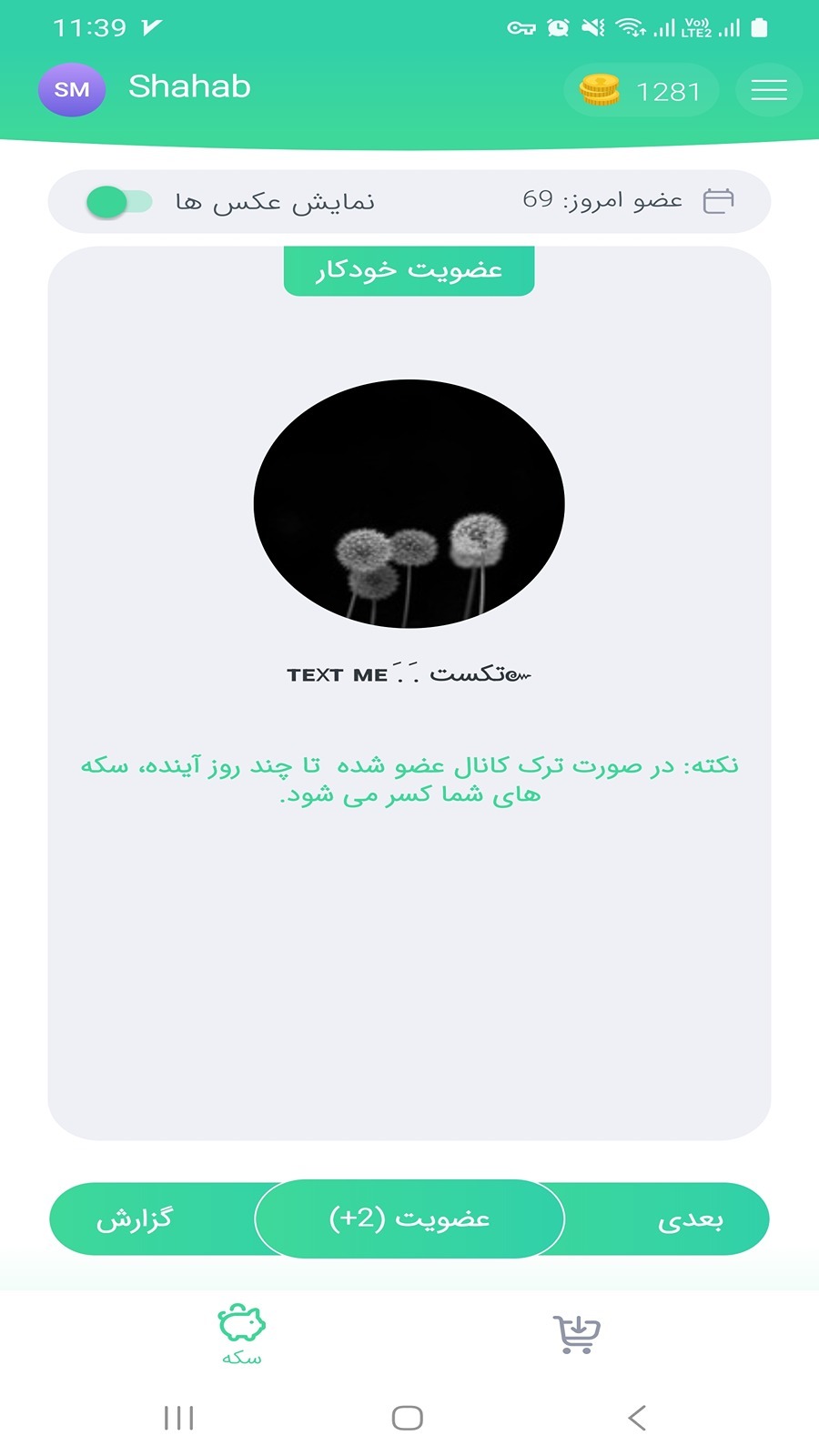Tap the SM profile avatar
Viewport: 819px width, 1456px height.
point(72,89)
